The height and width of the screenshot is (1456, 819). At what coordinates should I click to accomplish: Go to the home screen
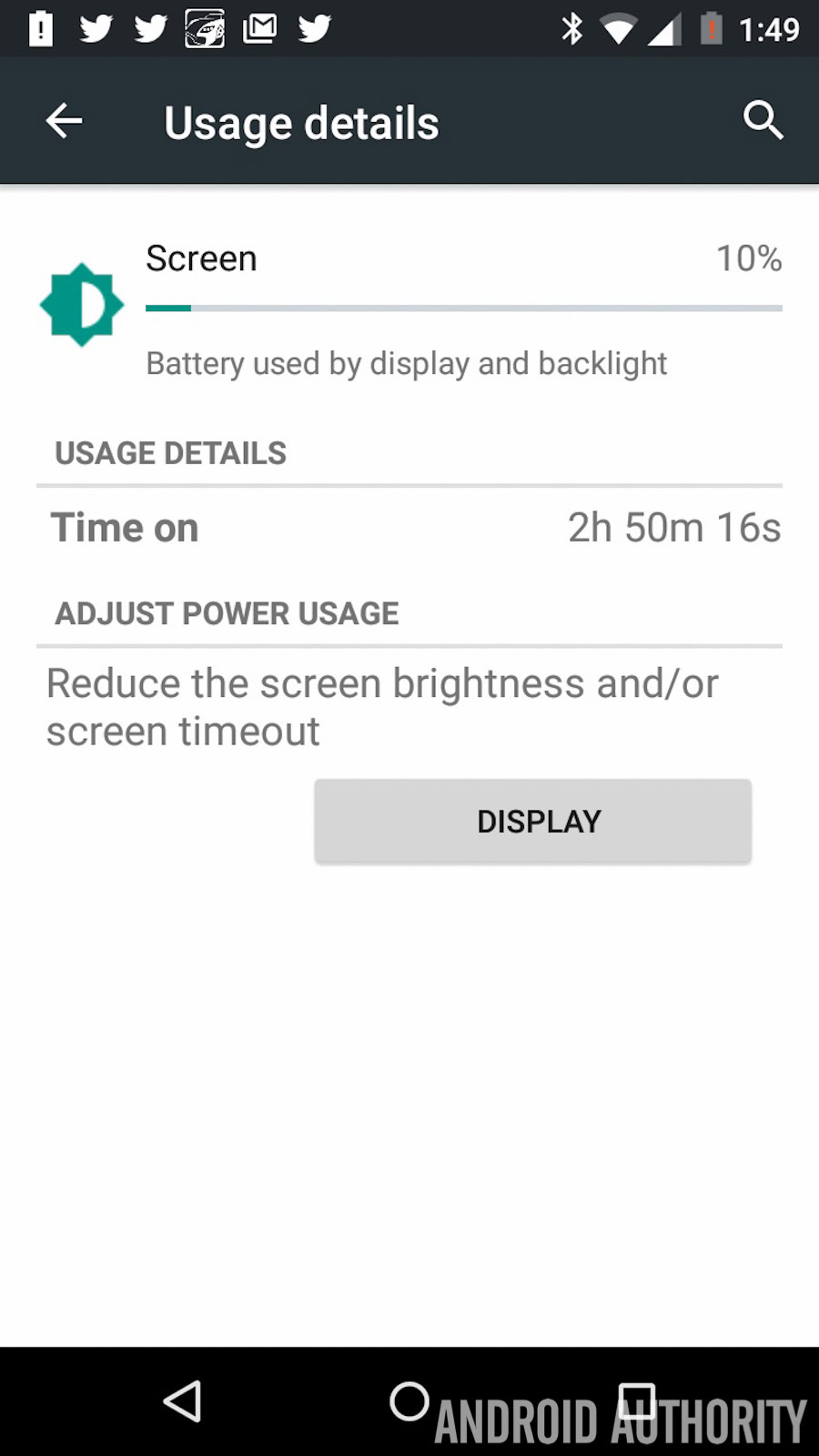pos(409,1401)
